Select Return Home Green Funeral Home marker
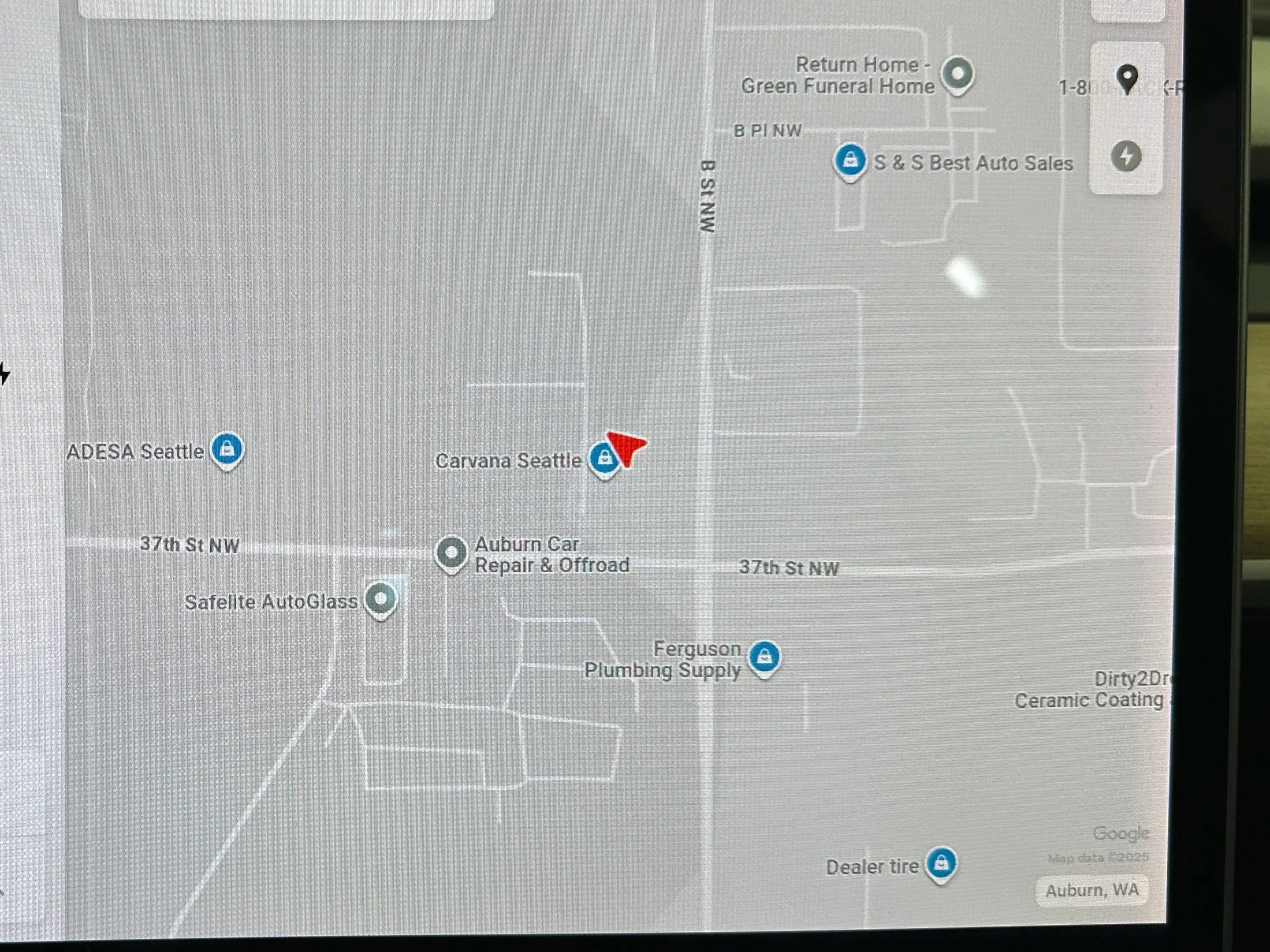The width and height of the screenshot is (1270, 952). tap(958, 74)
